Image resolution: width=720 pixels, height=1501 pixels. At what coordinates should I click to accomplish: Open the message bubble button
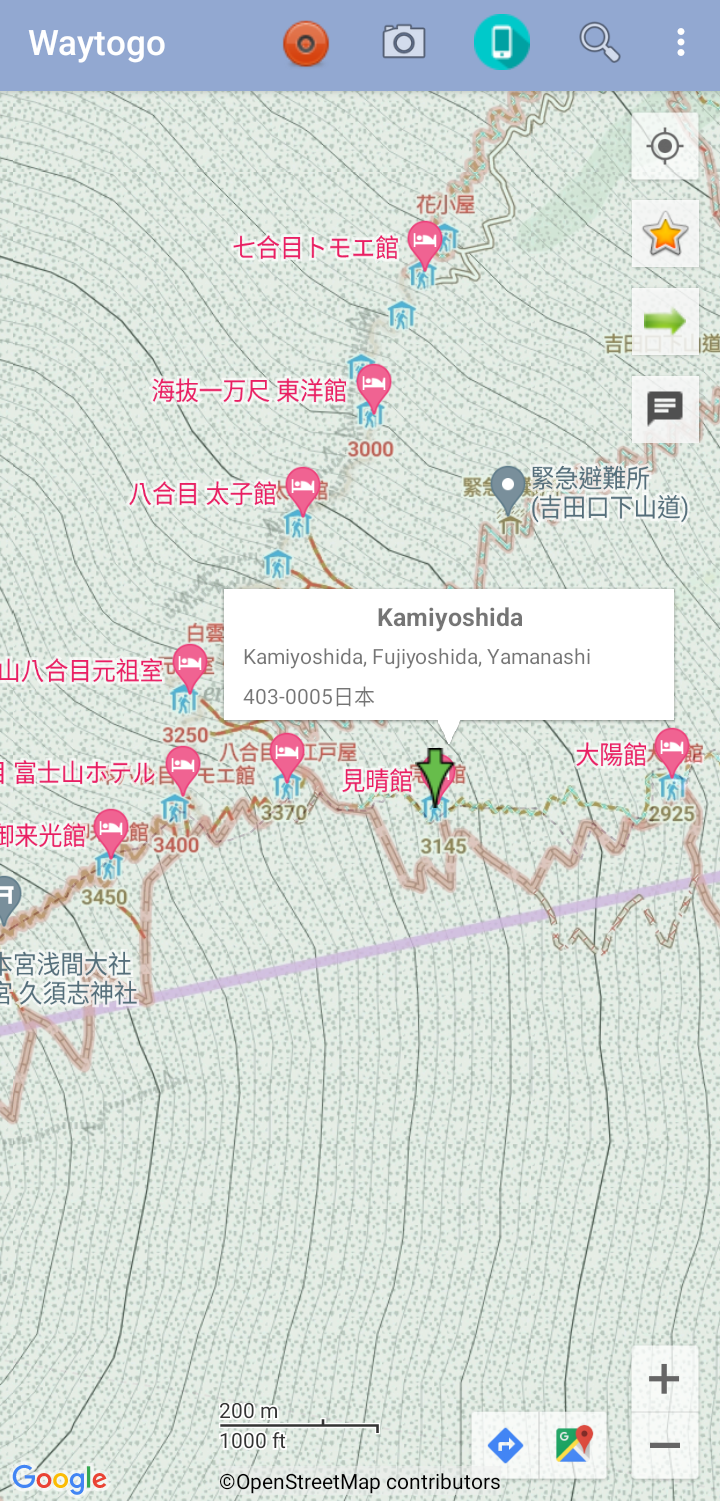[x=665, y=408]
